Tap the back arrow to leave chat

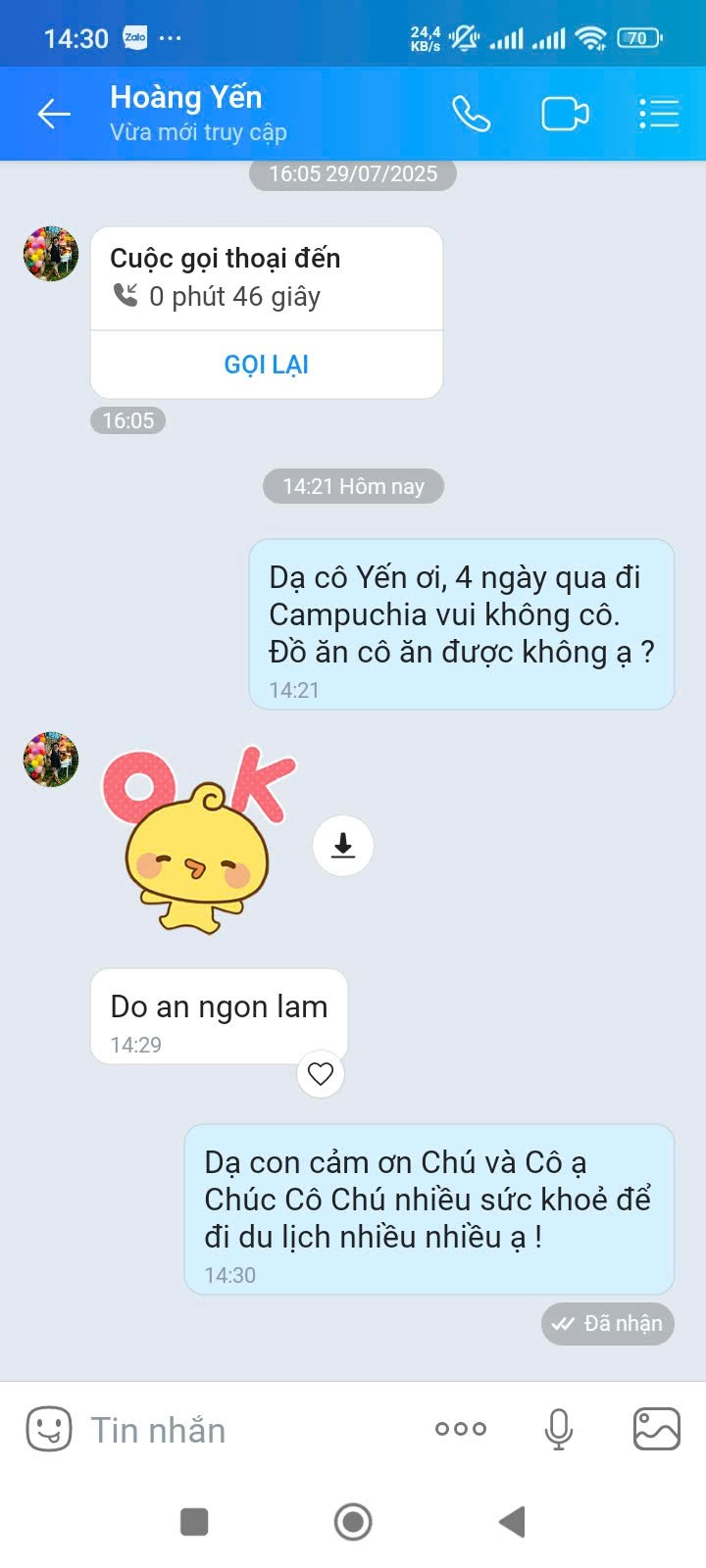[x=53, y=113]
